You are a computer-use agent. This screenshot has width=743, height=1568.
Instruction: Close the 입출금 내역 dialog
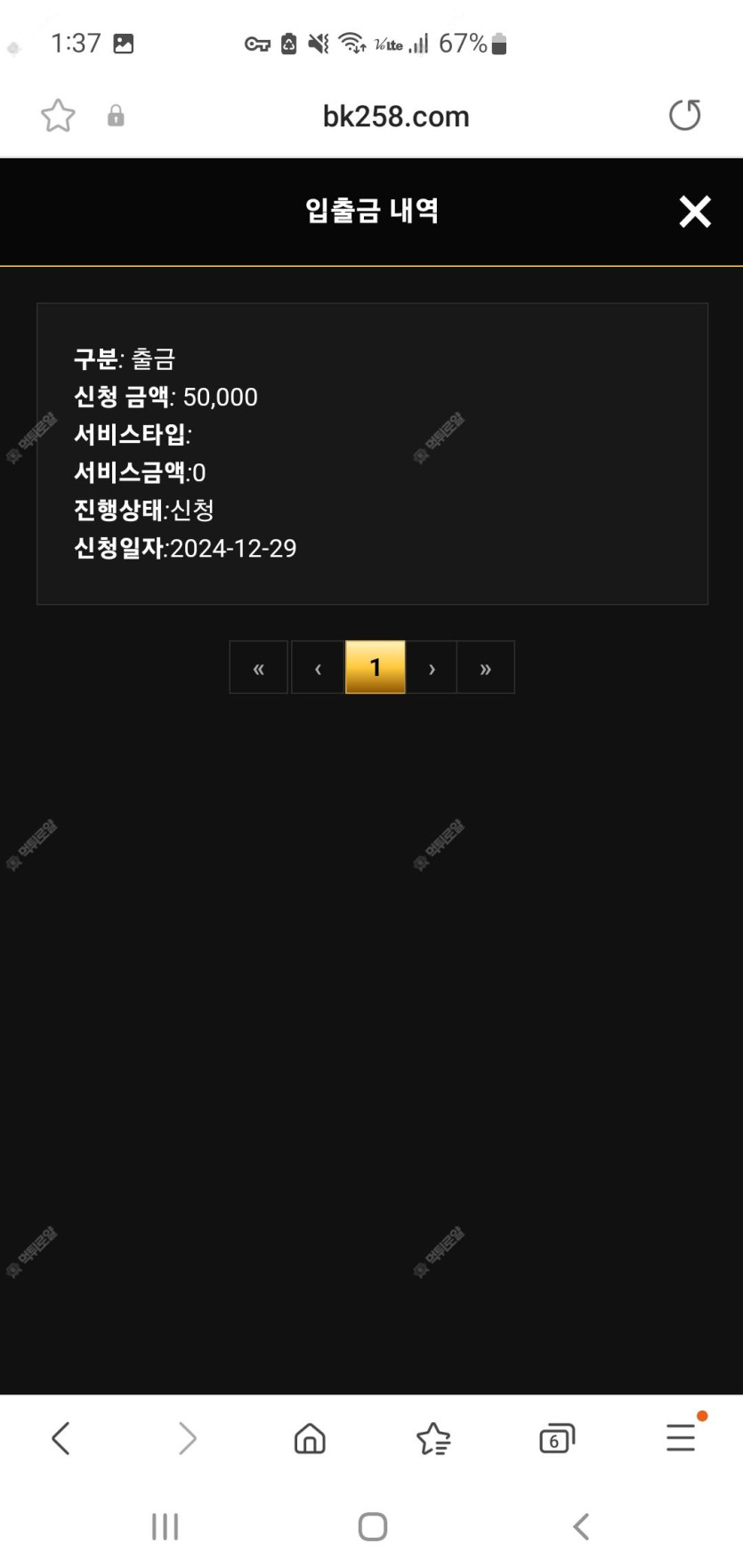[x=695, y=212]
